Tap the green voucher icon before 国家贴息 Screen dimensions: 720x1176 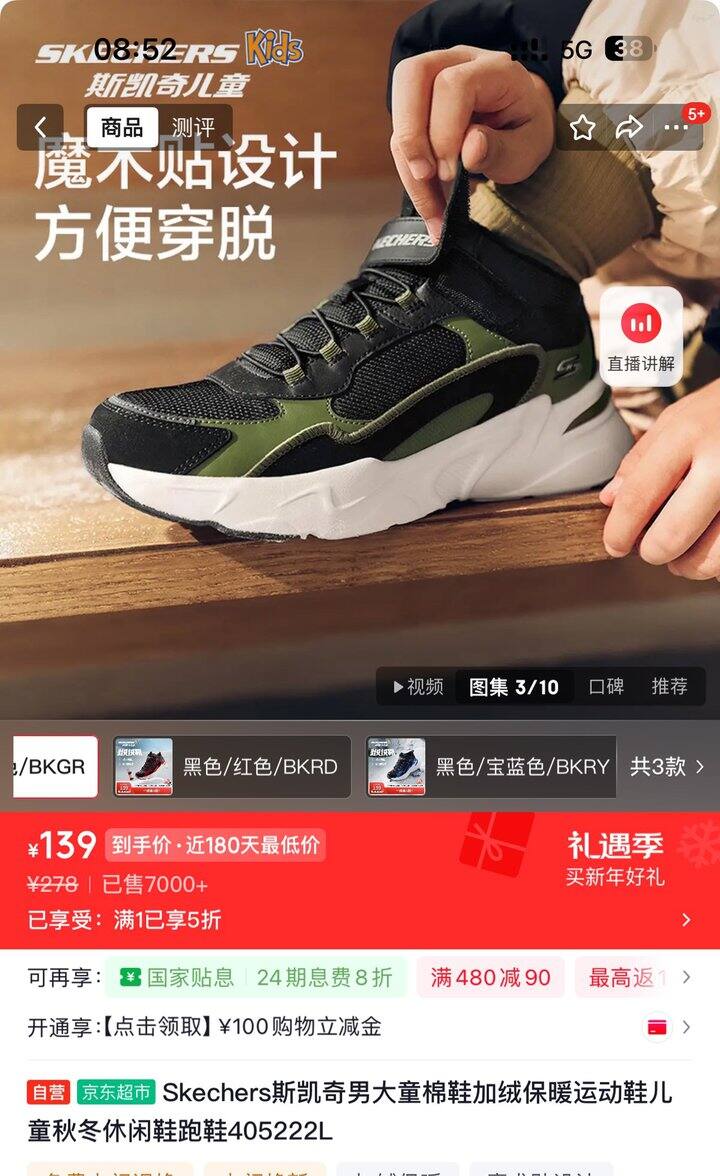coord(132,976)
